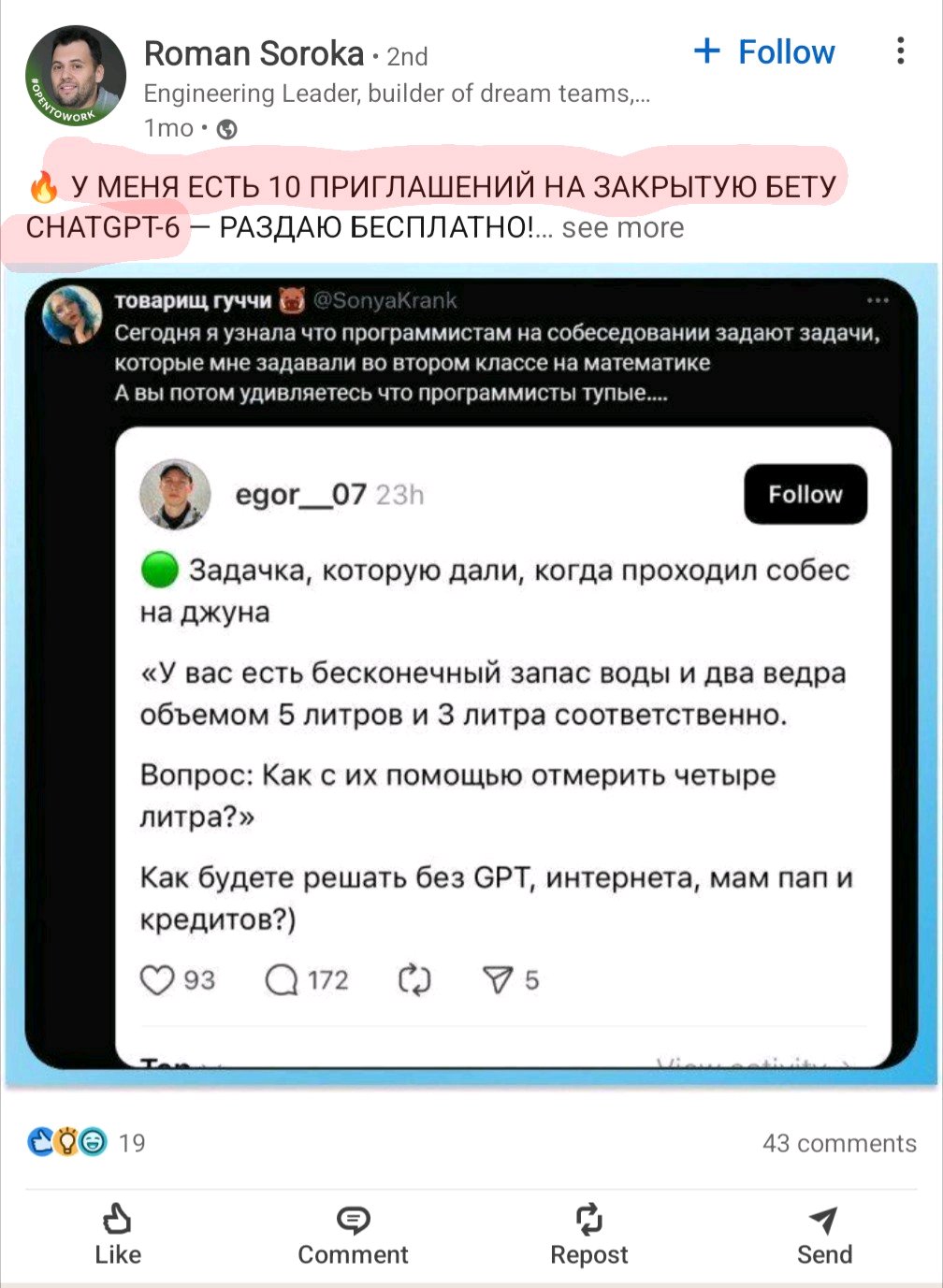
Task: Comment on Roman Soroka's post
Action: (x=353, y=1235)
